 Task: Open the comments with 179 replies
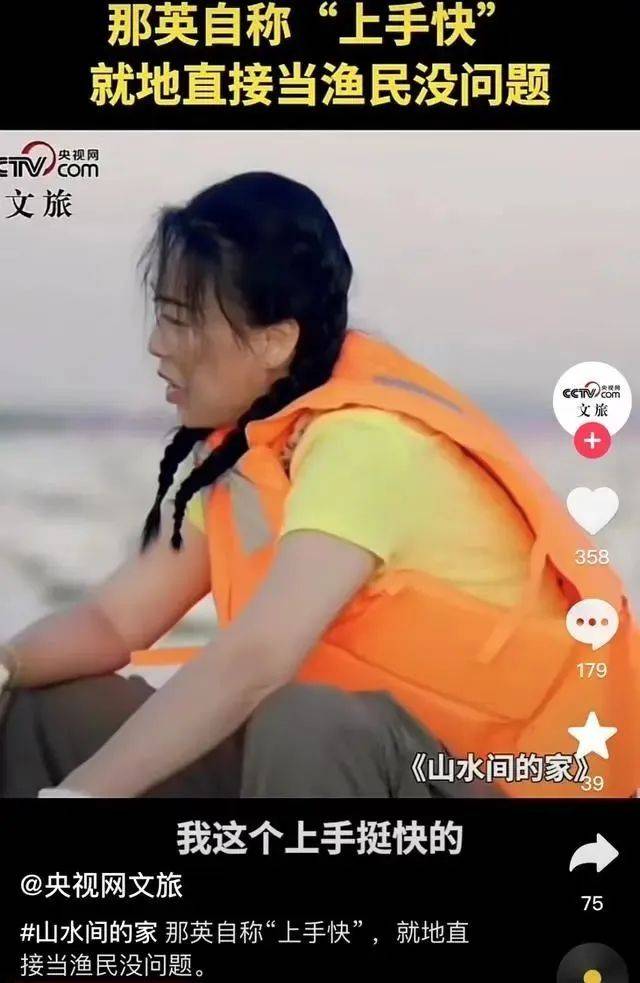(592, 623)
